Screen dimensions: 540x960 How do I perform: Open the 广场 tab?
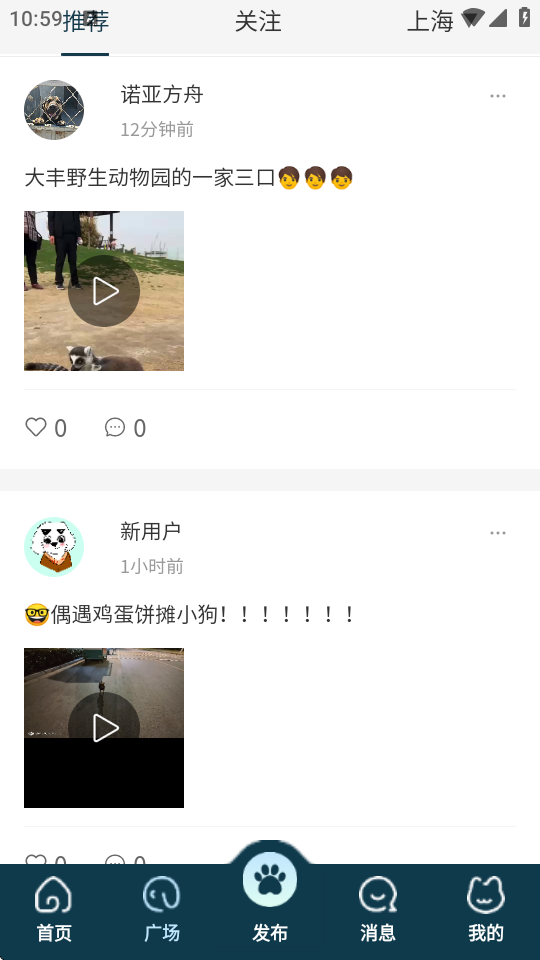[162, 909]
